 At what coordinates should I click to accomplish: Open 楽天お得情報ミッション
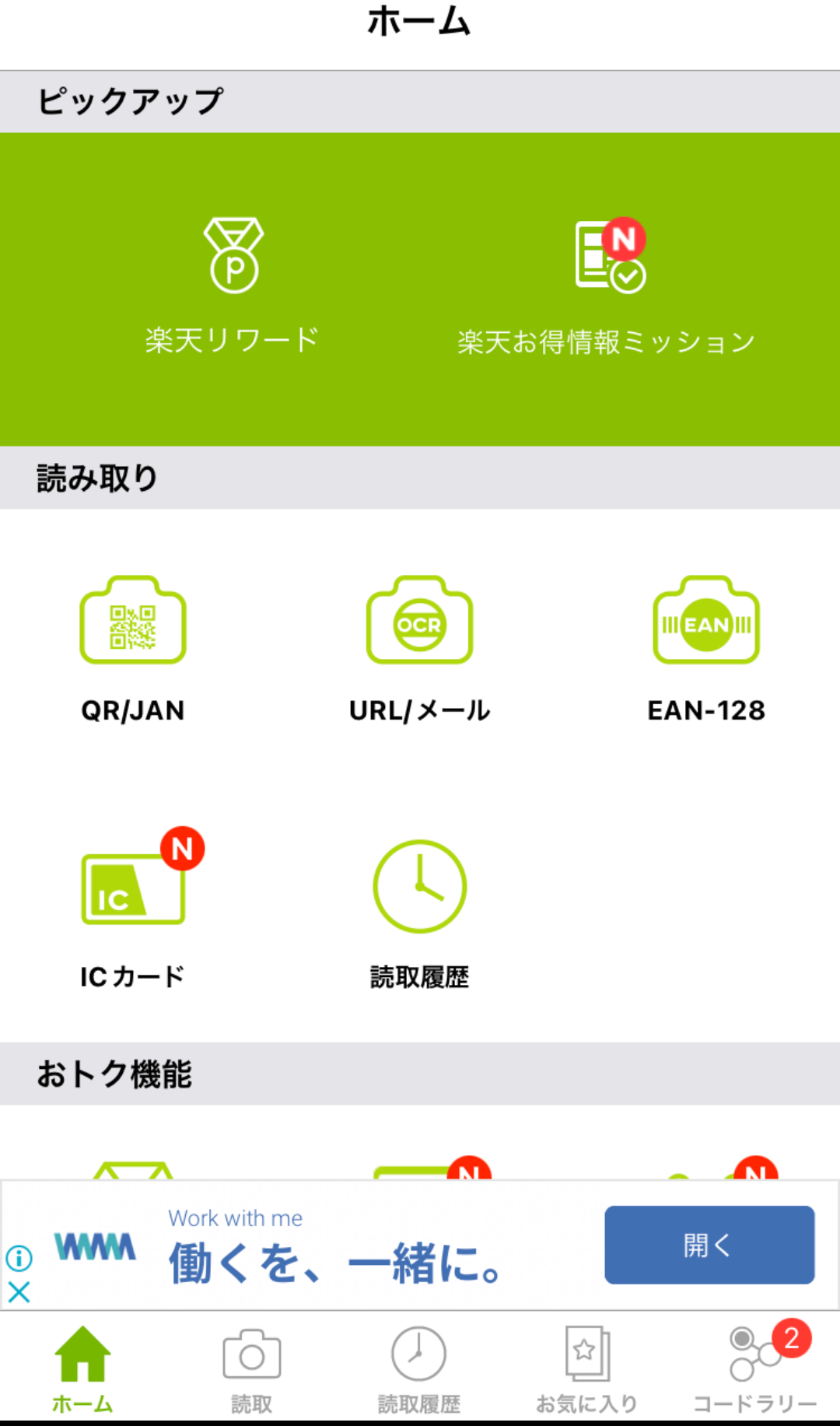click(607, 288)
